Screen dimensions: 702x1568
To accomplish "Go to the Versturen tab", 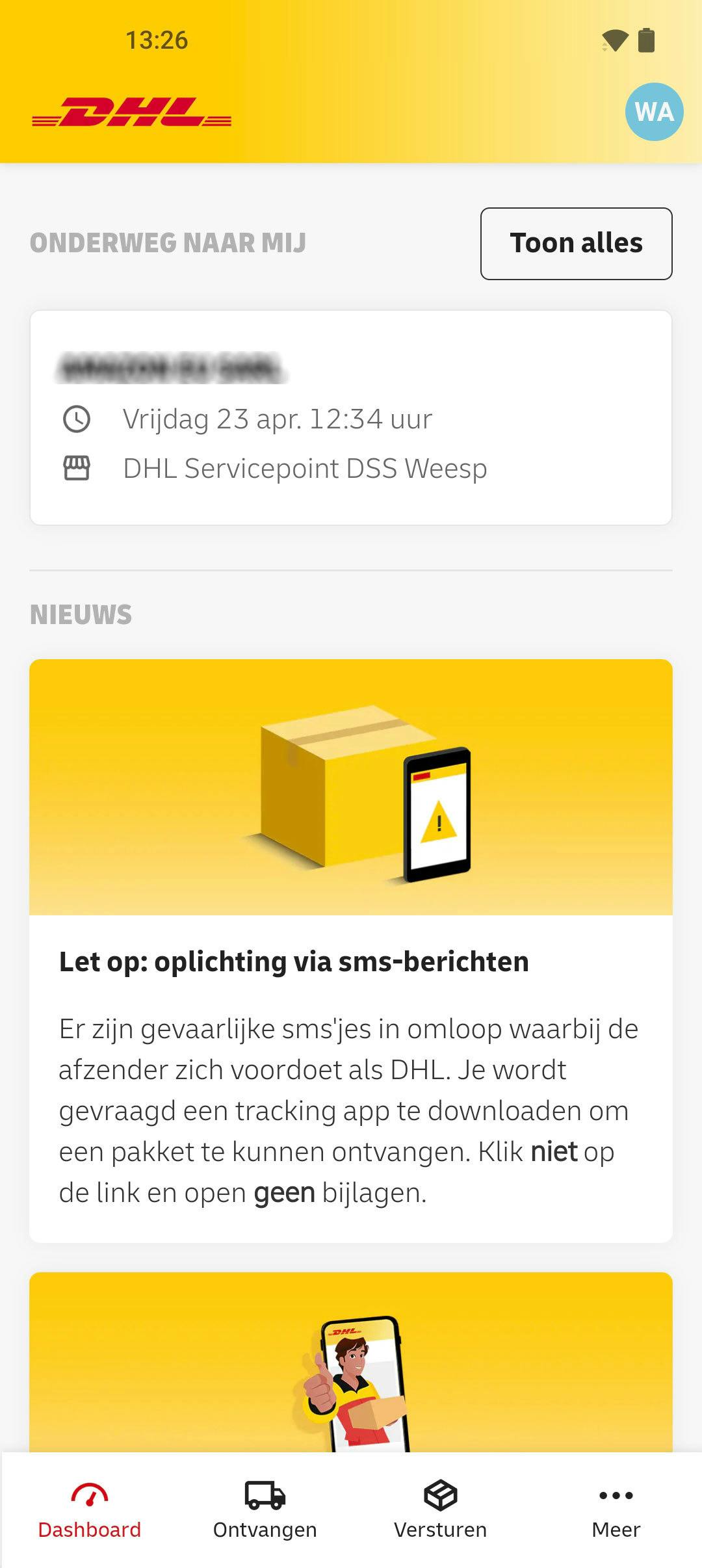I will pyautogui.click(x=440, y=1511).
